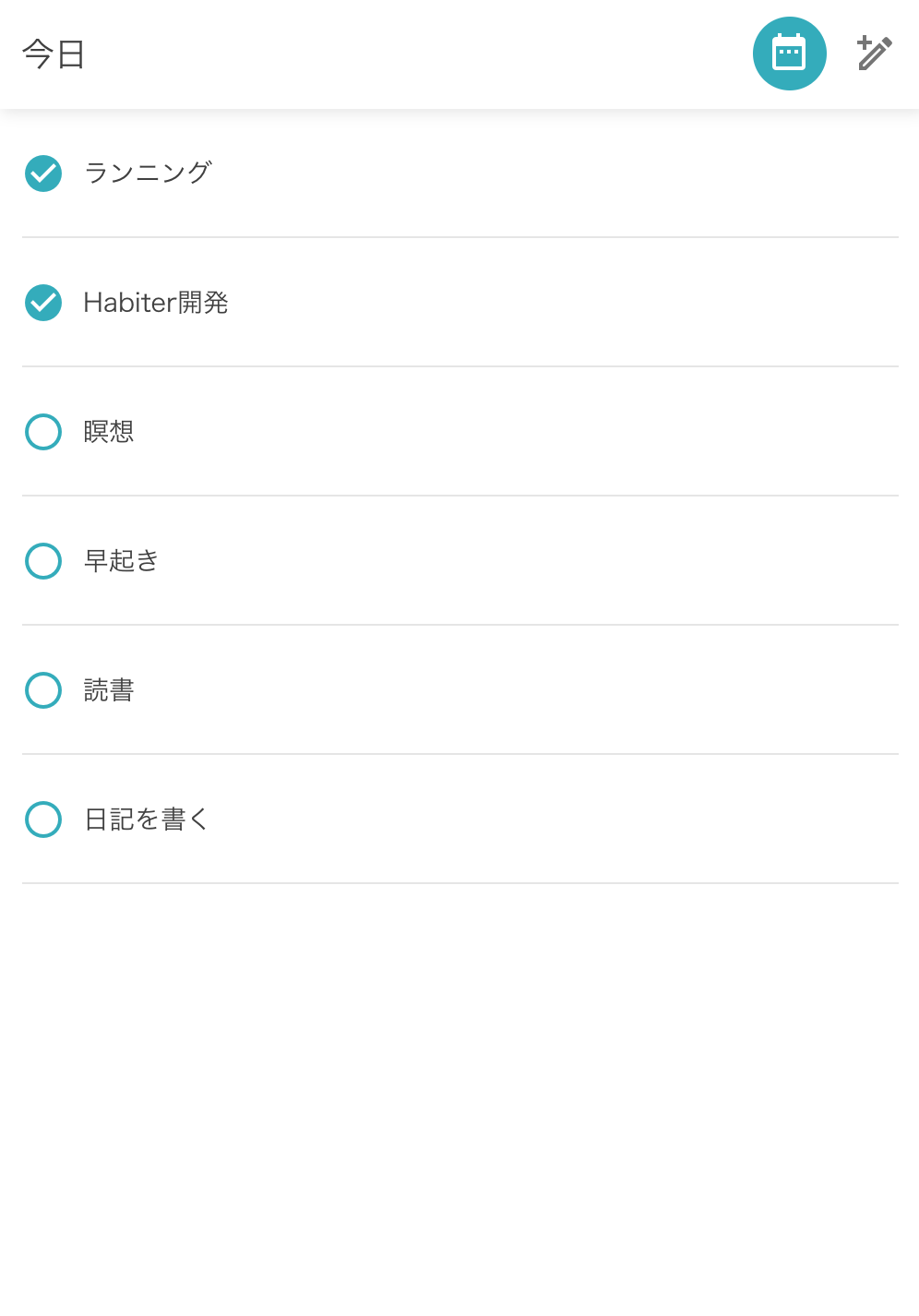Check off the 早起き habit
Image resolution: width=919 pixels, height=1316 pixels.
point(42,561)
